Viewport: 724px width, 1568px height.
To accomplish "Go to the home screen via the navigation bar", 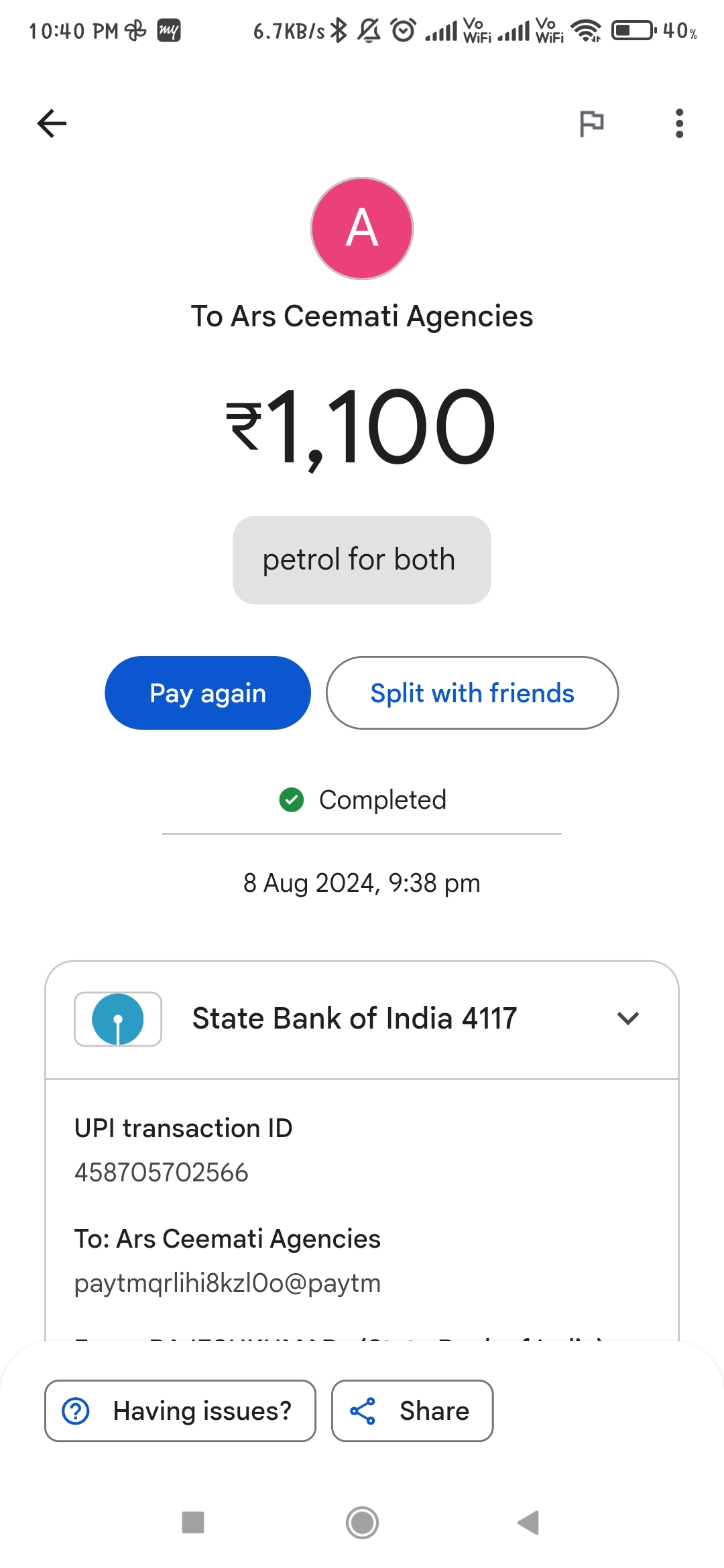I will click(x=362, y=1522).
